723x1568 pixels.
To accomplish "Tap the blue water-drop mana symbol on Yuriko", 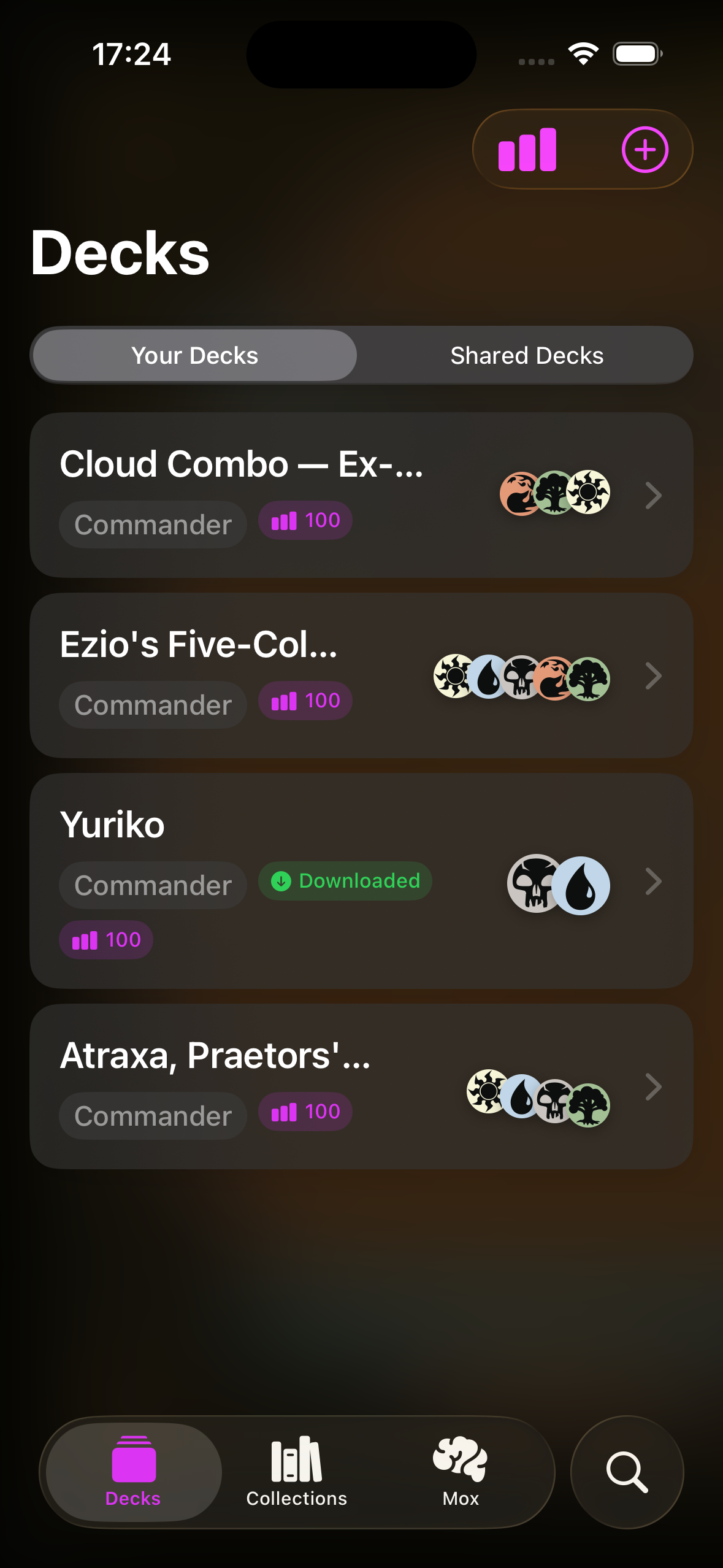I will coord(580,885).
